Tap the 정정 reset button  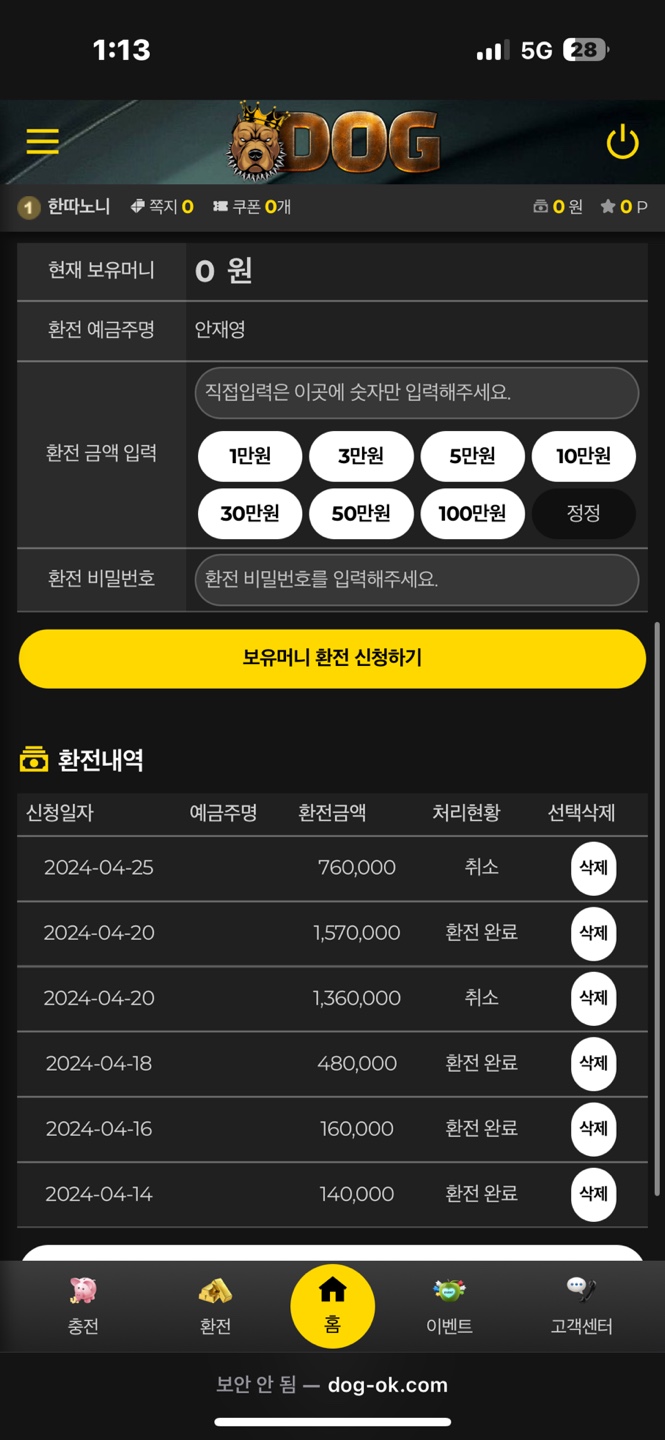pyautogui.click(x=583, y=514)
